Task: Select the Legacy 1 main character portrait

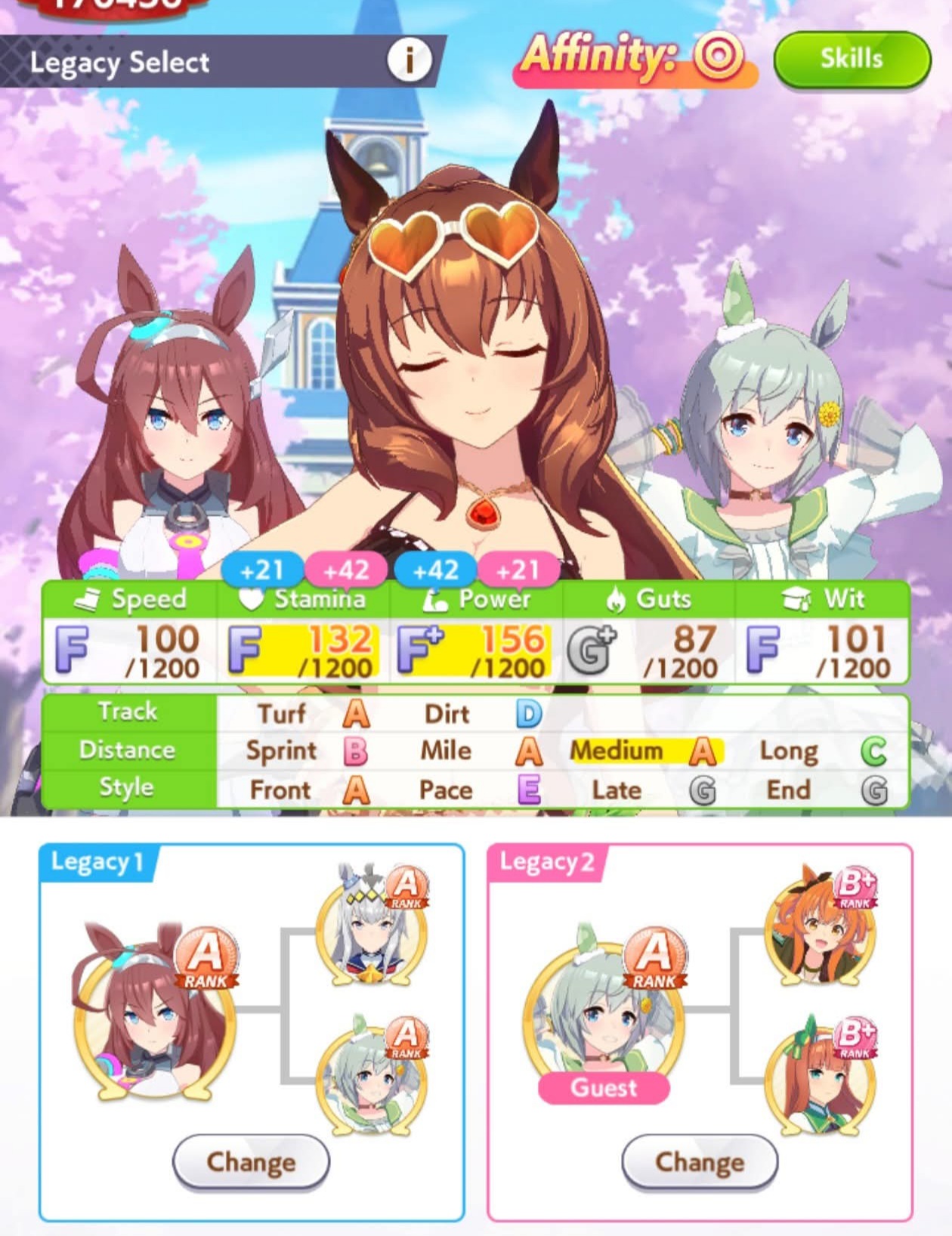Action: (155, 1012)
